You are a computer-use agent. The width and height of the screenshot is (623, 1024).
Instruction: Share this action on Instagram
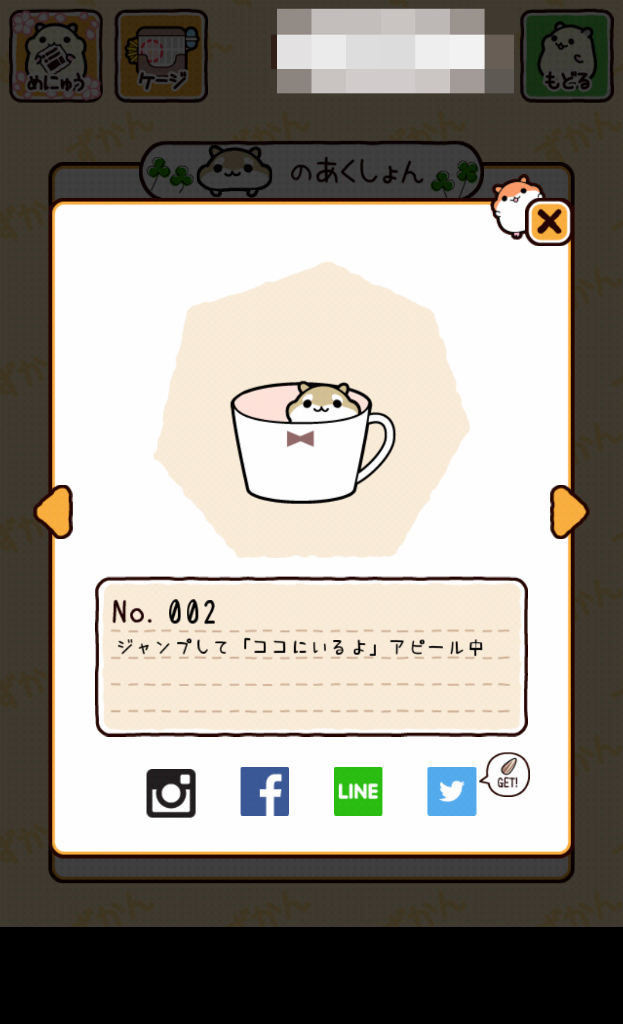point(171,793)
